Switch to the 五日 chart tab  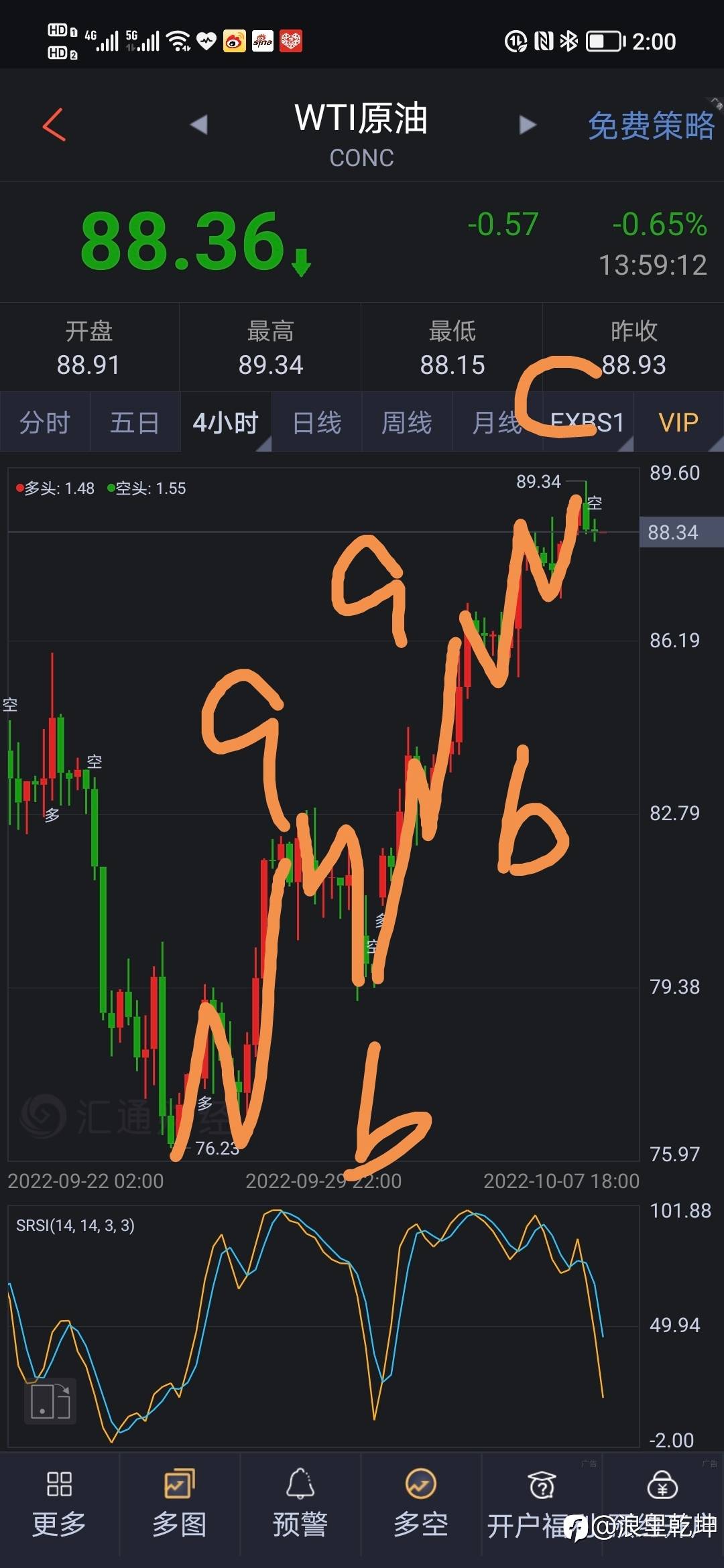pos(135,423)
